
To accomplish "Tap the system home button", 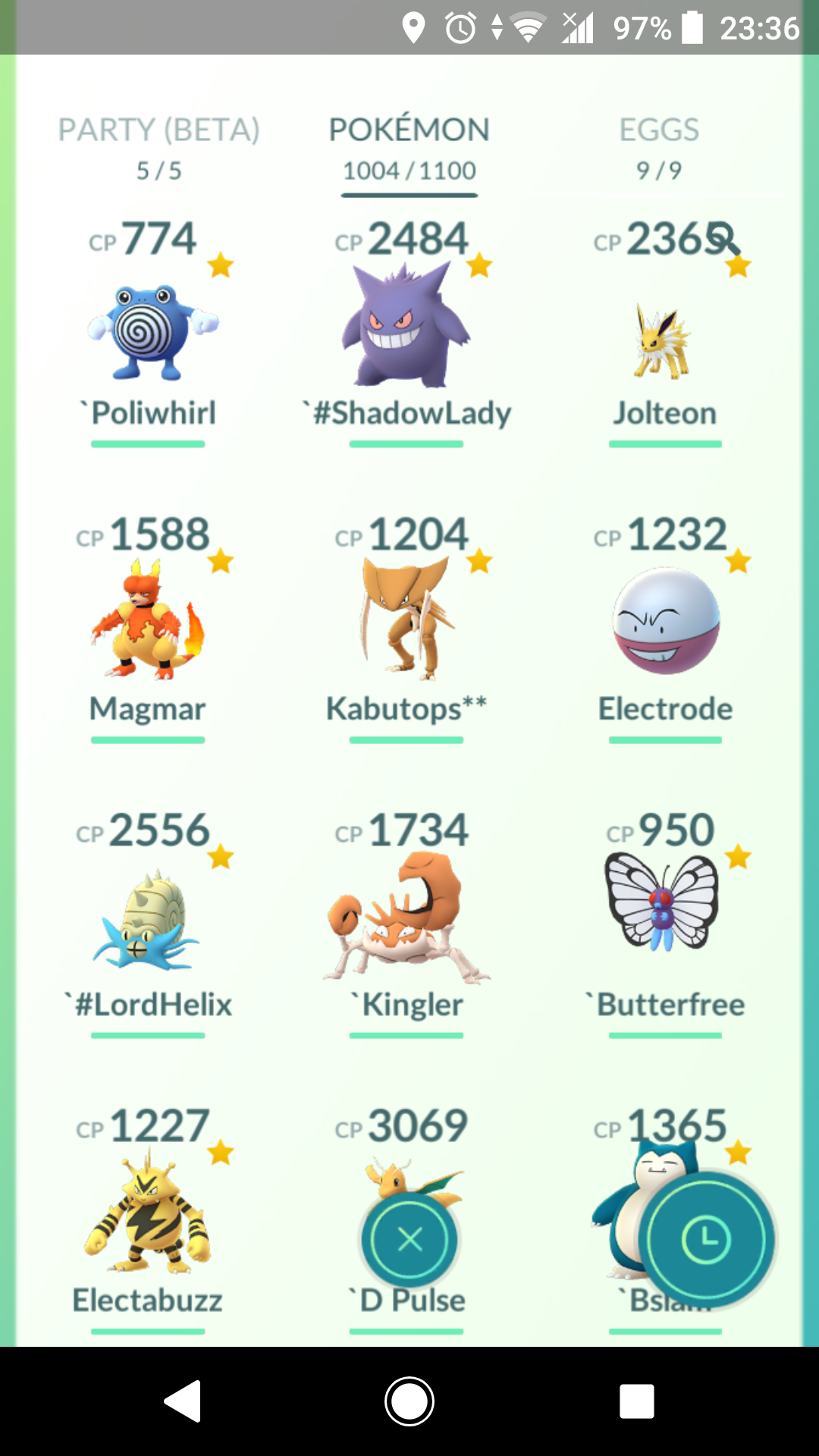I will pyautogui.click(x=409, y=1401).
